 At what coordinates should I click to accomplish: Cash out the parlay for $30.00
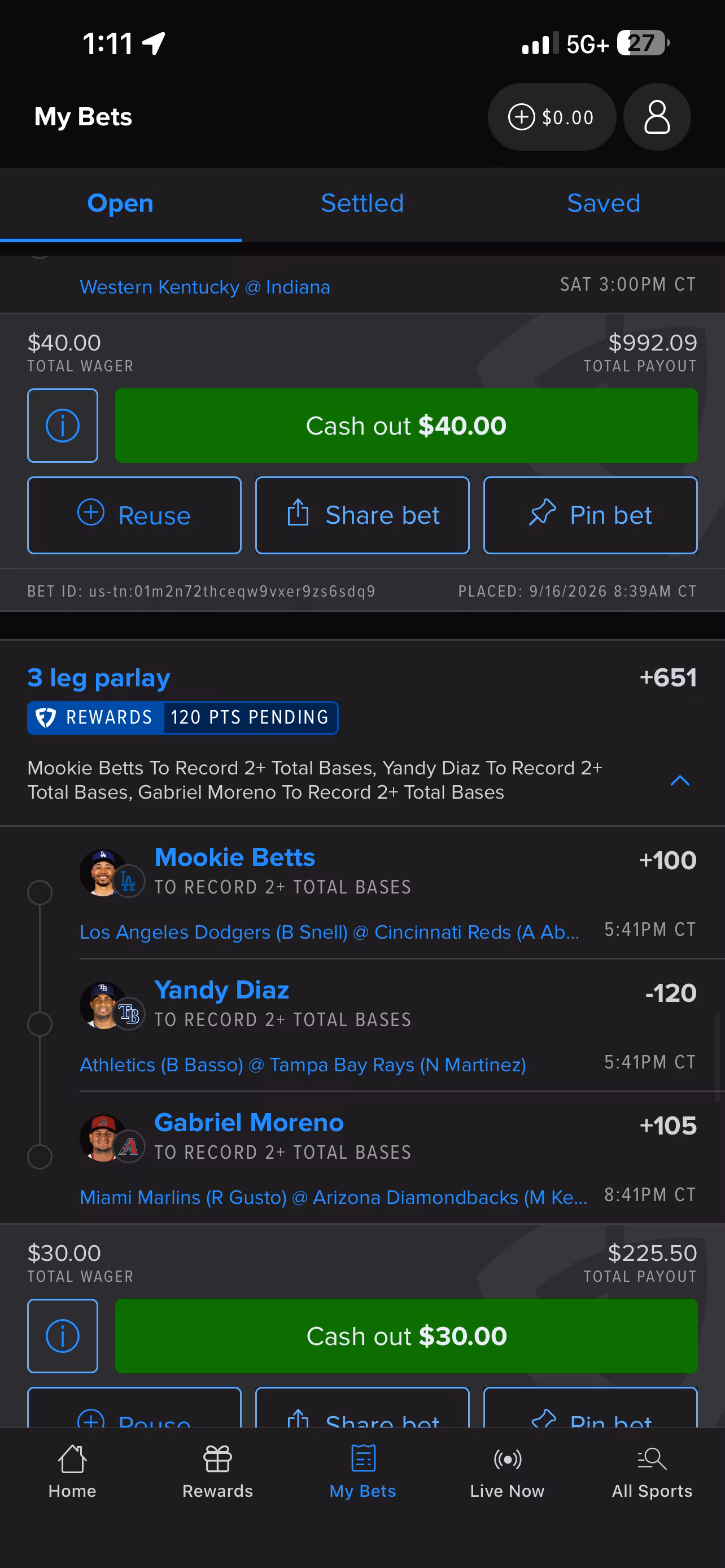point(406,1336)
